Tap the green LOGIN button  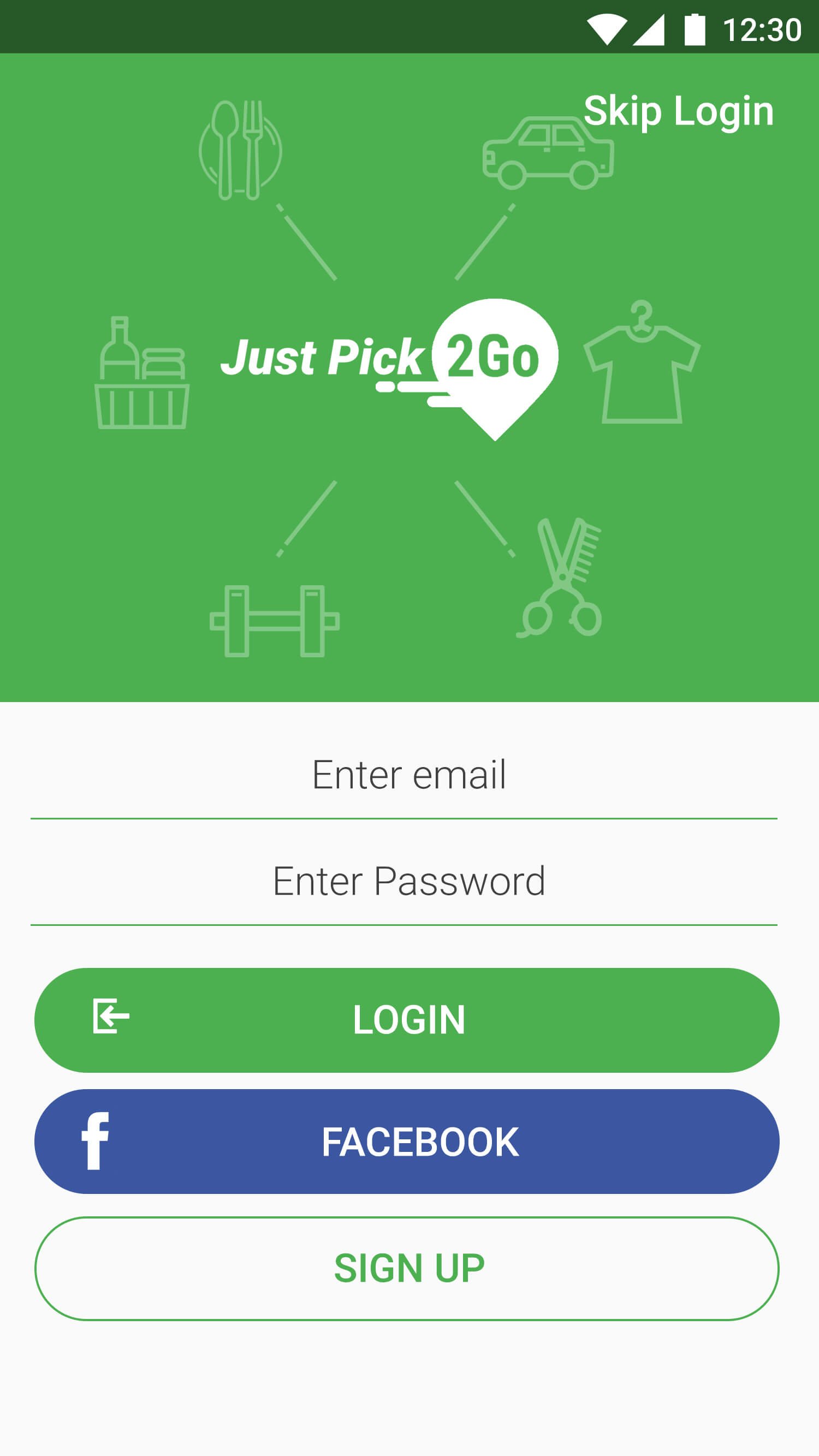(407, 1020)
